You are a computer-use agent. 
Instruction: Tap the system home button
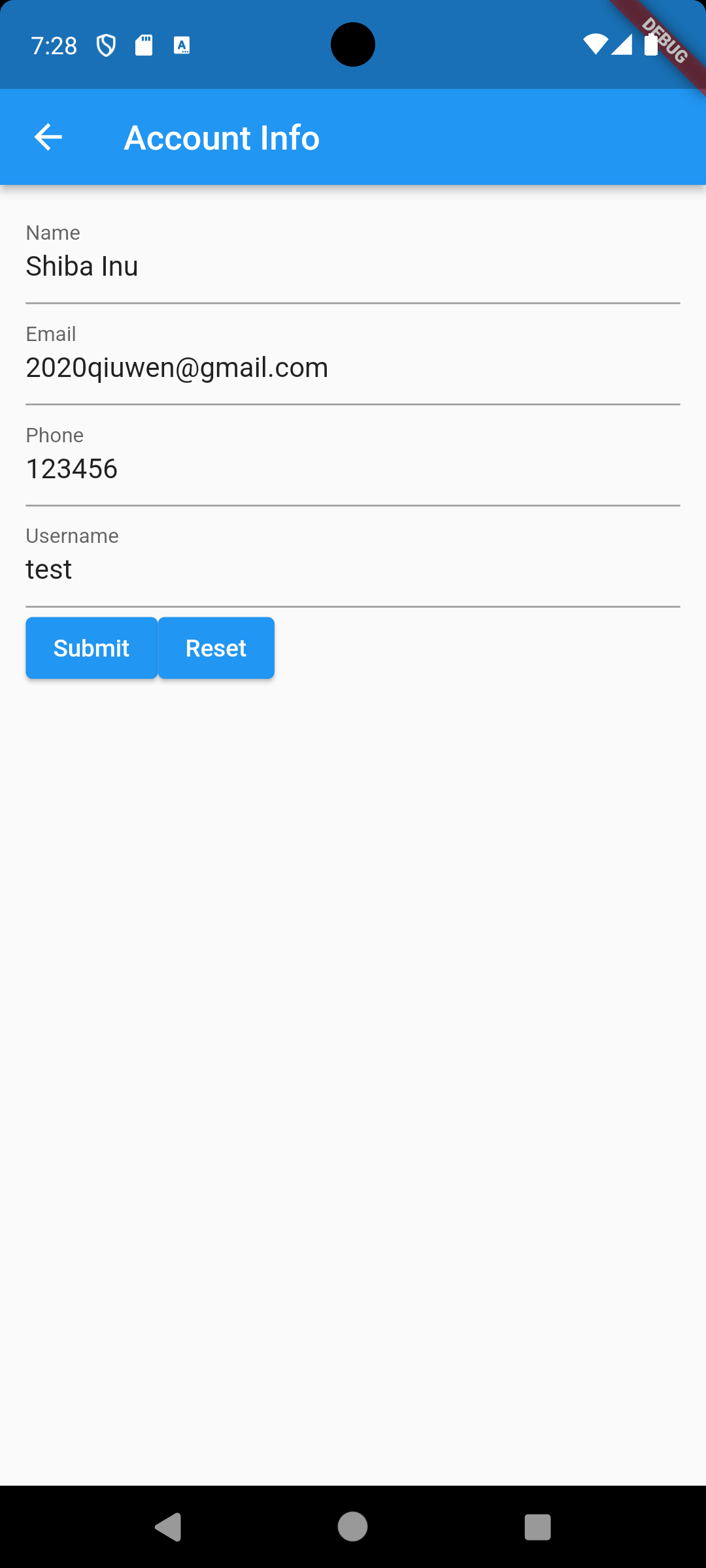[352, 1527]
